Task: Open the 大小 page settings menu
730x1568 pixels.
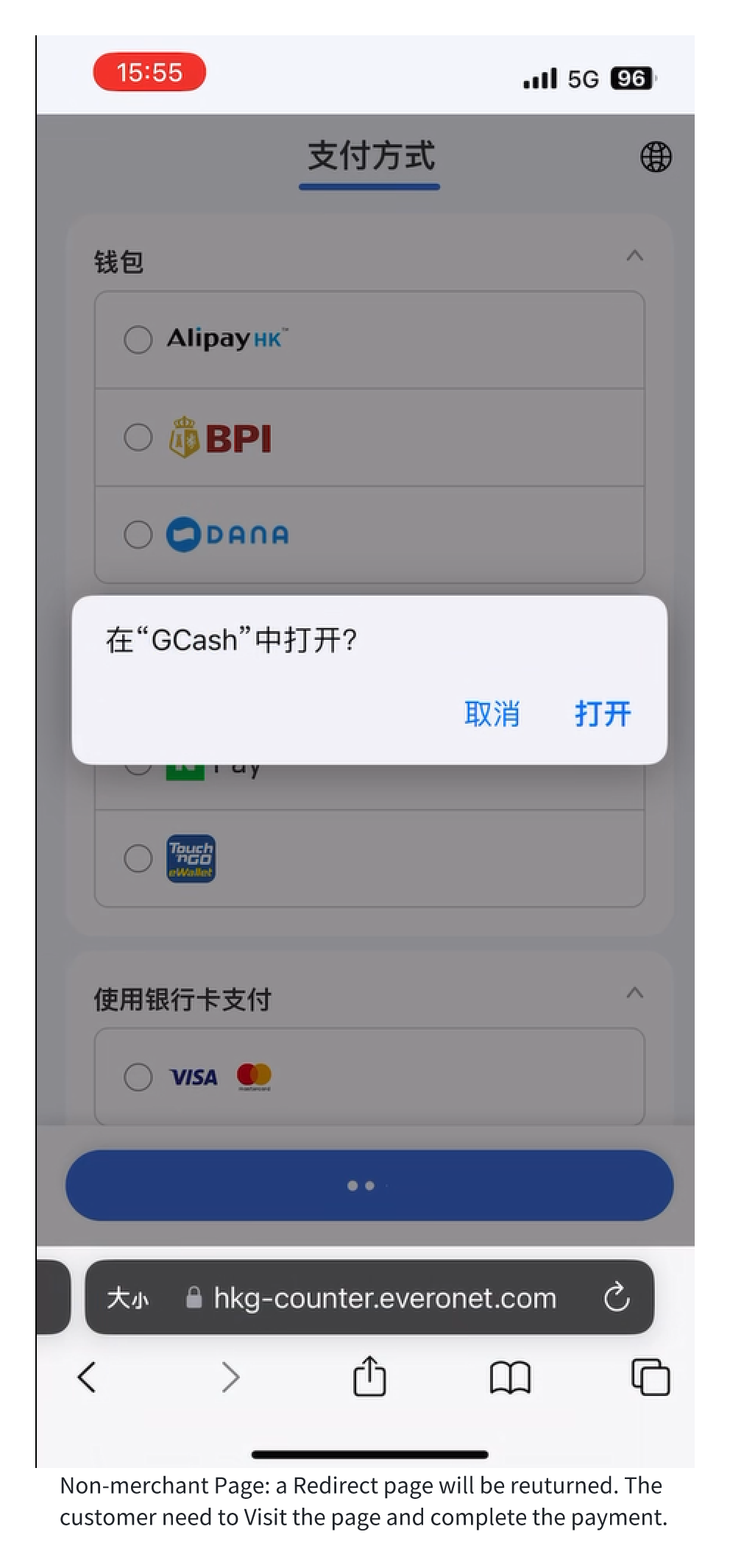Action: coord(127,1298)
